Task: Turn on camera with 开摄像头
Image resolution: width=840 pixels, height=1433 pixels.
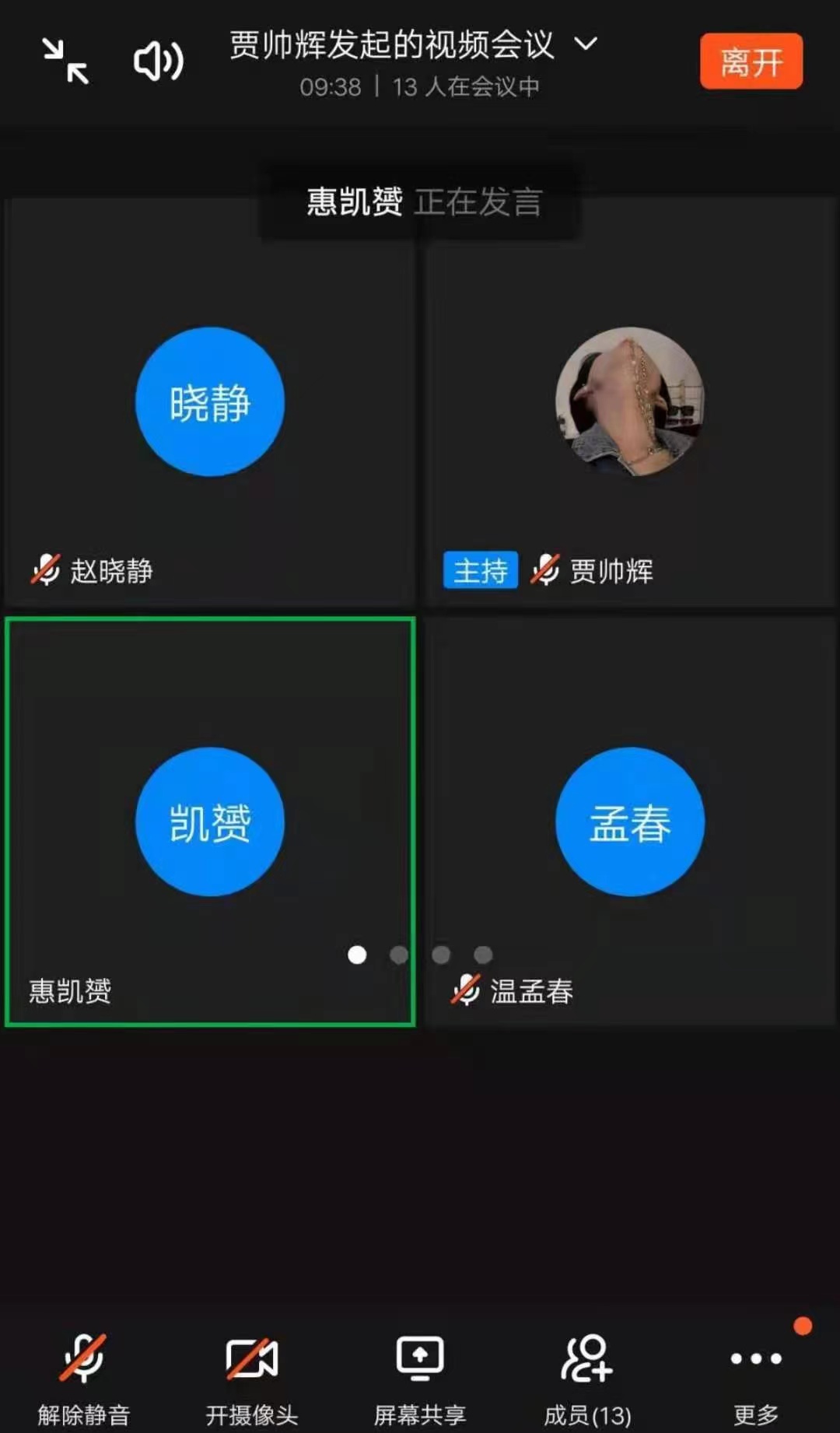Action: (251, 1377)
